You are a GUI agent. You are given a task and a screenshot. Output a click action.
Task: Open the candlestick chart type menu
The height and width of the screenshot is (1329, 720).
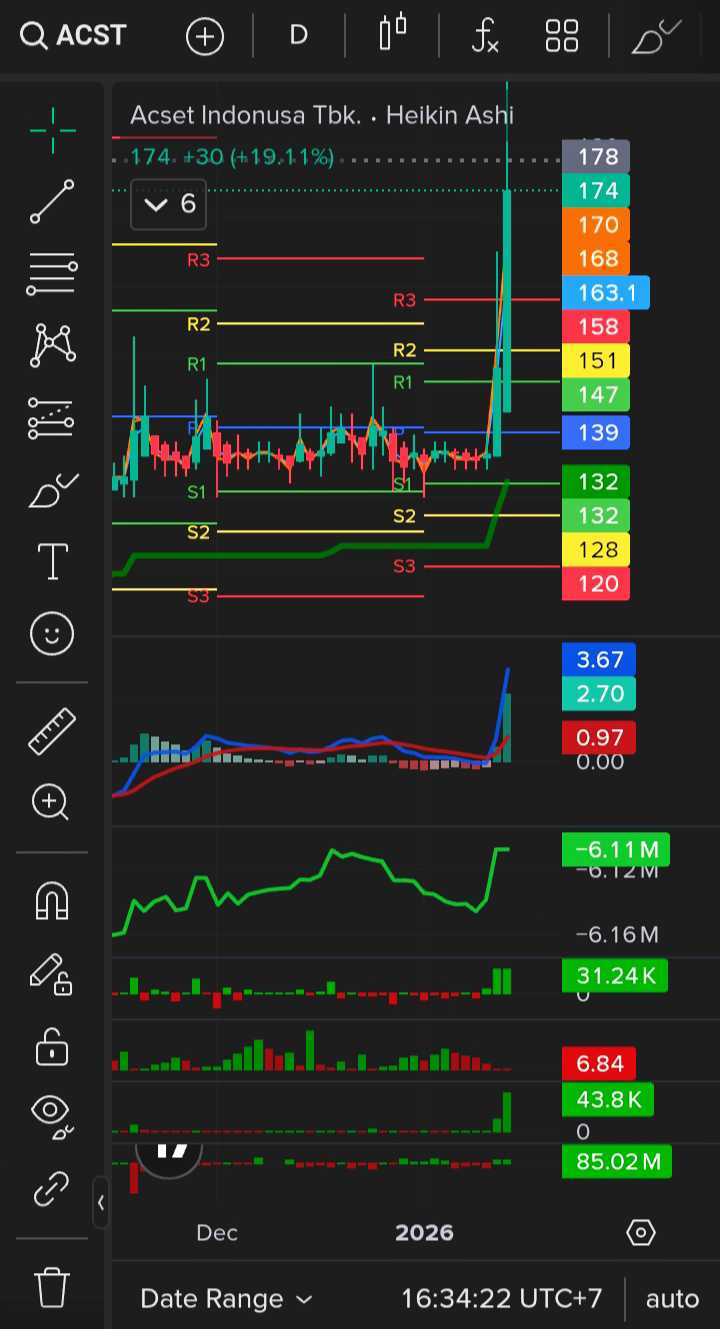tap(393, 33)
